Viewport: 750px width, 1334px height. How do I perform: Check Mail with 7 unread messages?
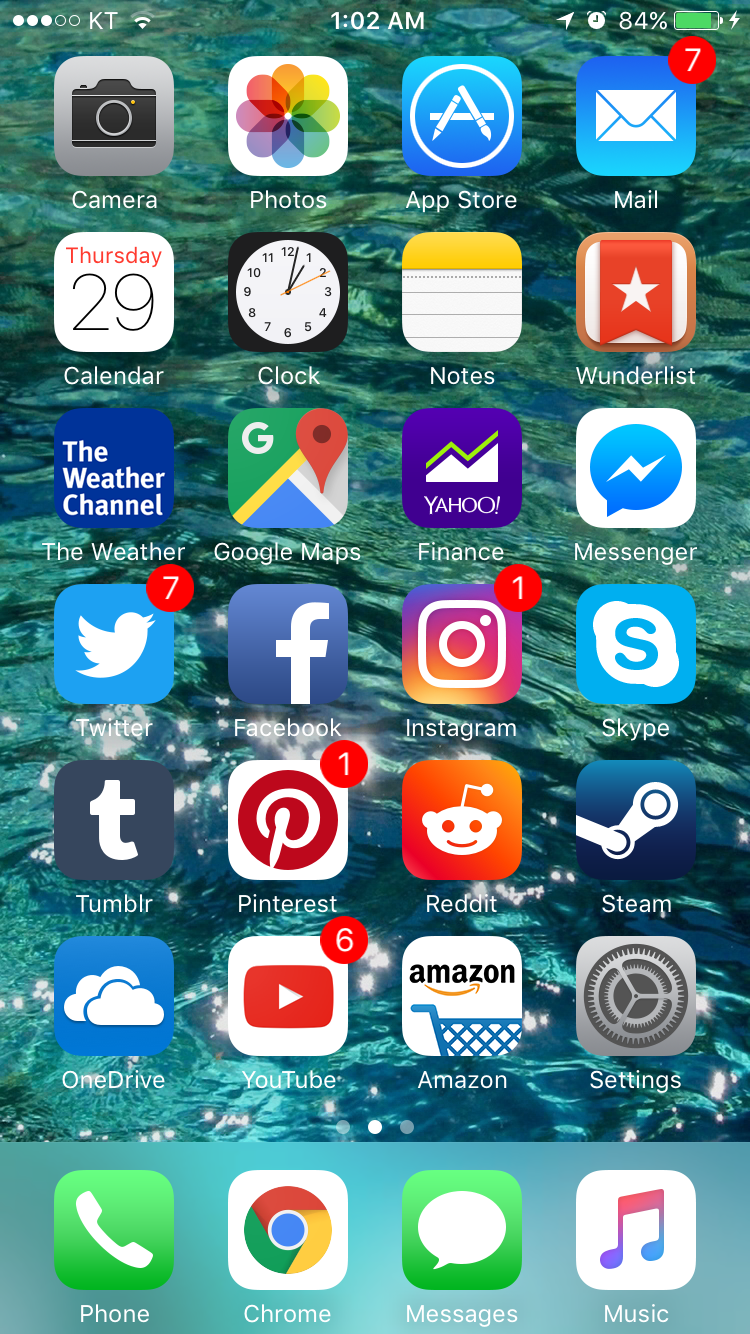tap(636, 116)
